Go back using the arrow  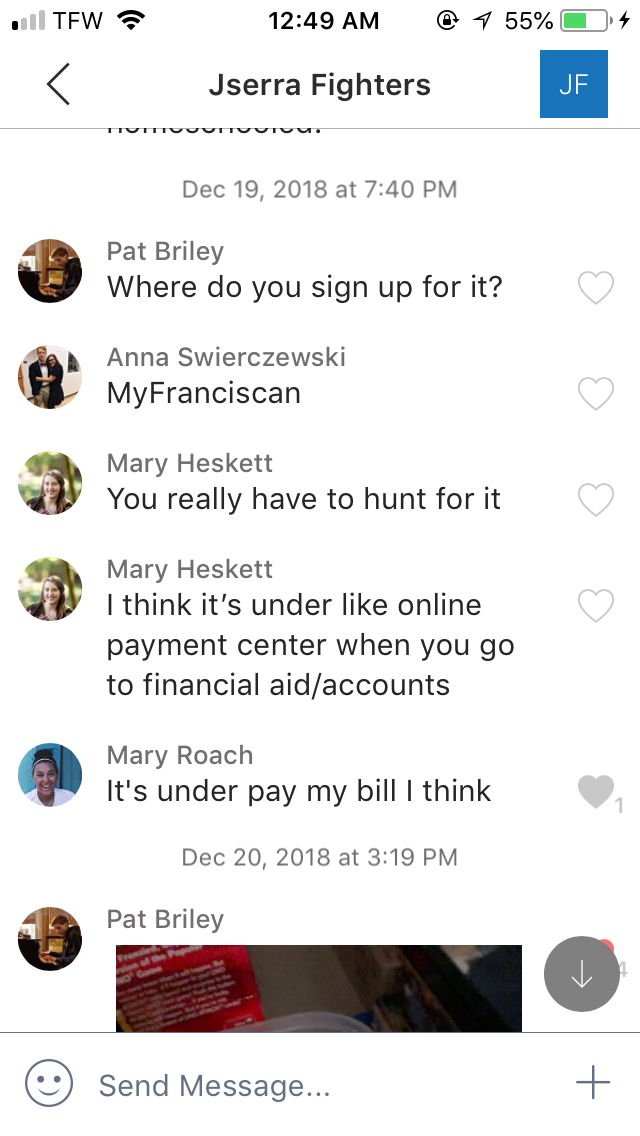(58, 85)
